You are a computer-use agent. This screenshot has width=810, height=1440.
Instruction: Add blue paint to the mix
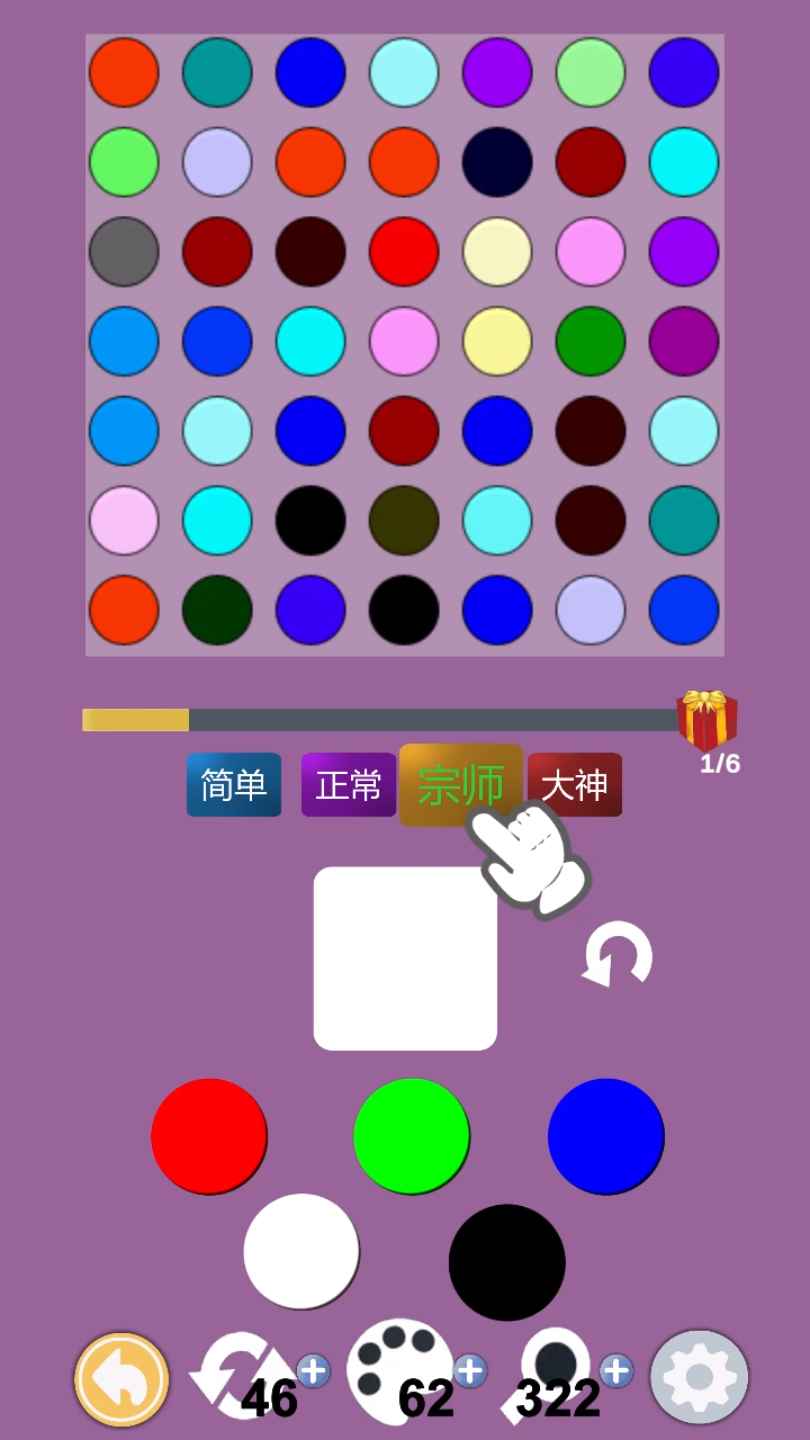tap(606, 1136)
